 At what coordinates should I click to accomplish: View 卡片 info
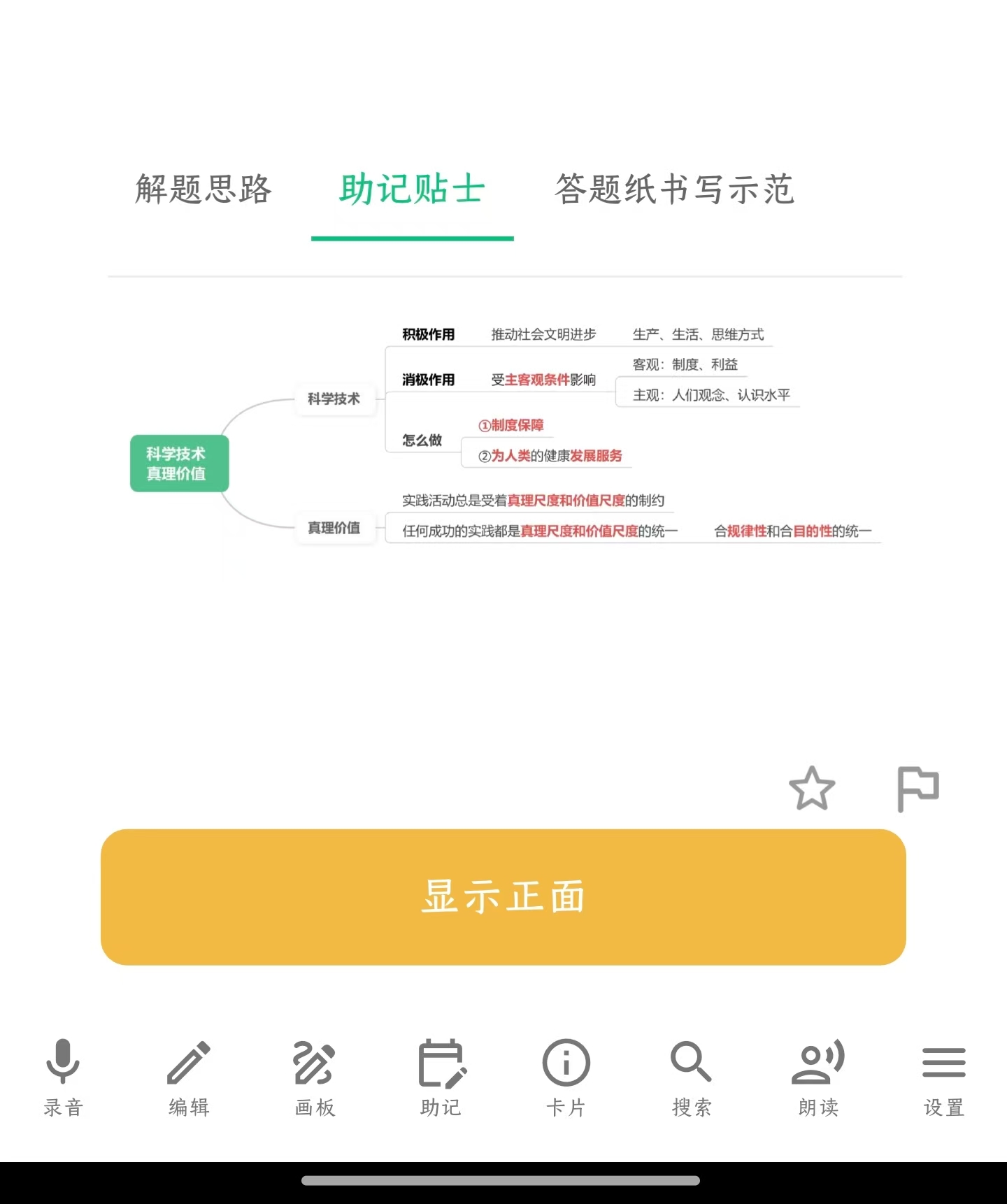(566, 1077)
